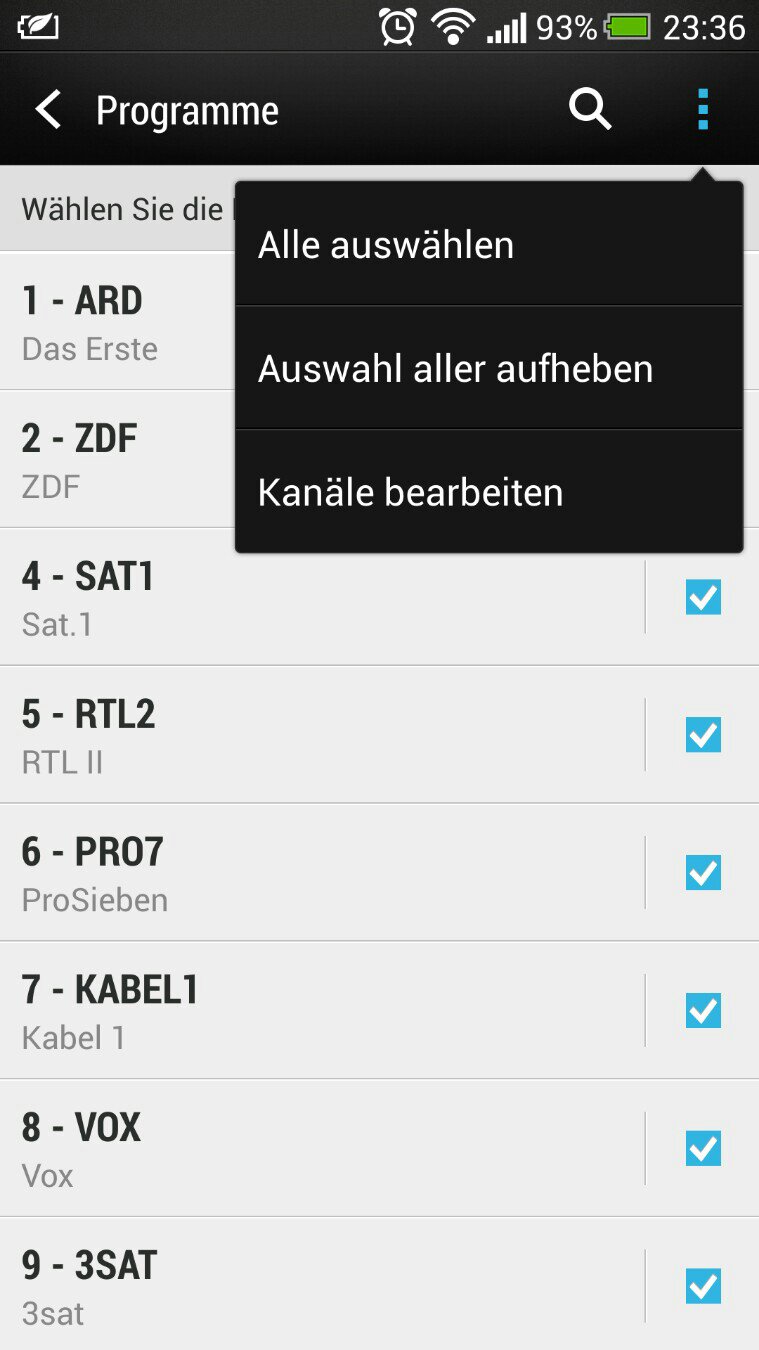This screenshot has width=759, height=1350.
Task: Open the 6 - PRO7 ProSieben row
Action: 322,873
